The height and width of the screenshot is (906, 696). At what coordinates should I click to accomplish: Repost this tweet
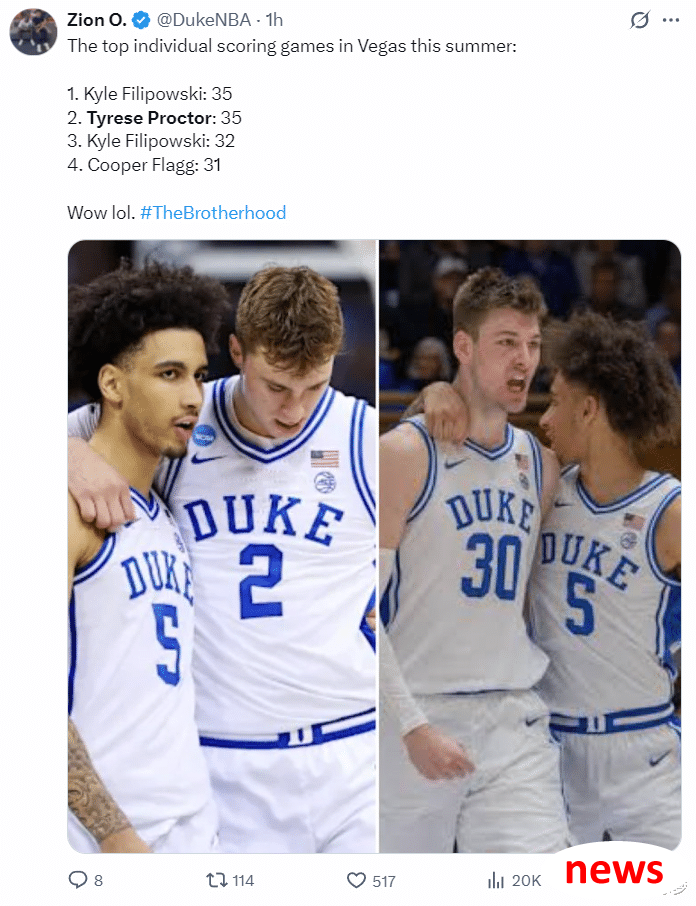click(216, 880)
